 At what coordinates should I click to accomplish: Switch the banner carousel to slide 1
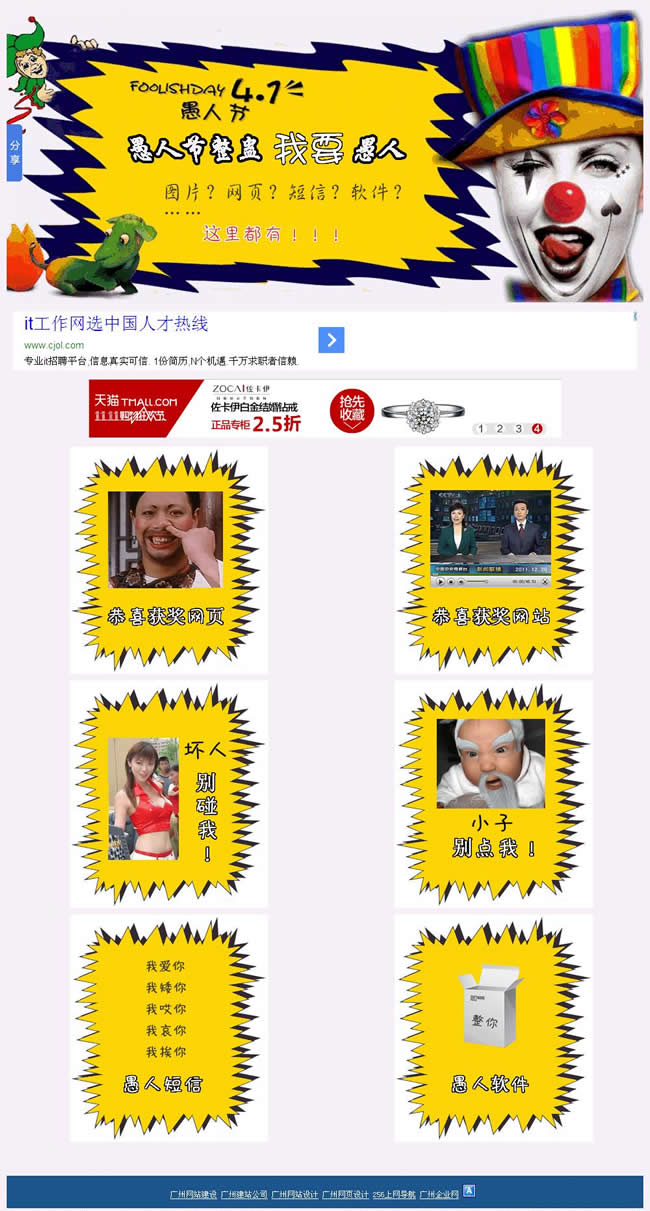481,428
